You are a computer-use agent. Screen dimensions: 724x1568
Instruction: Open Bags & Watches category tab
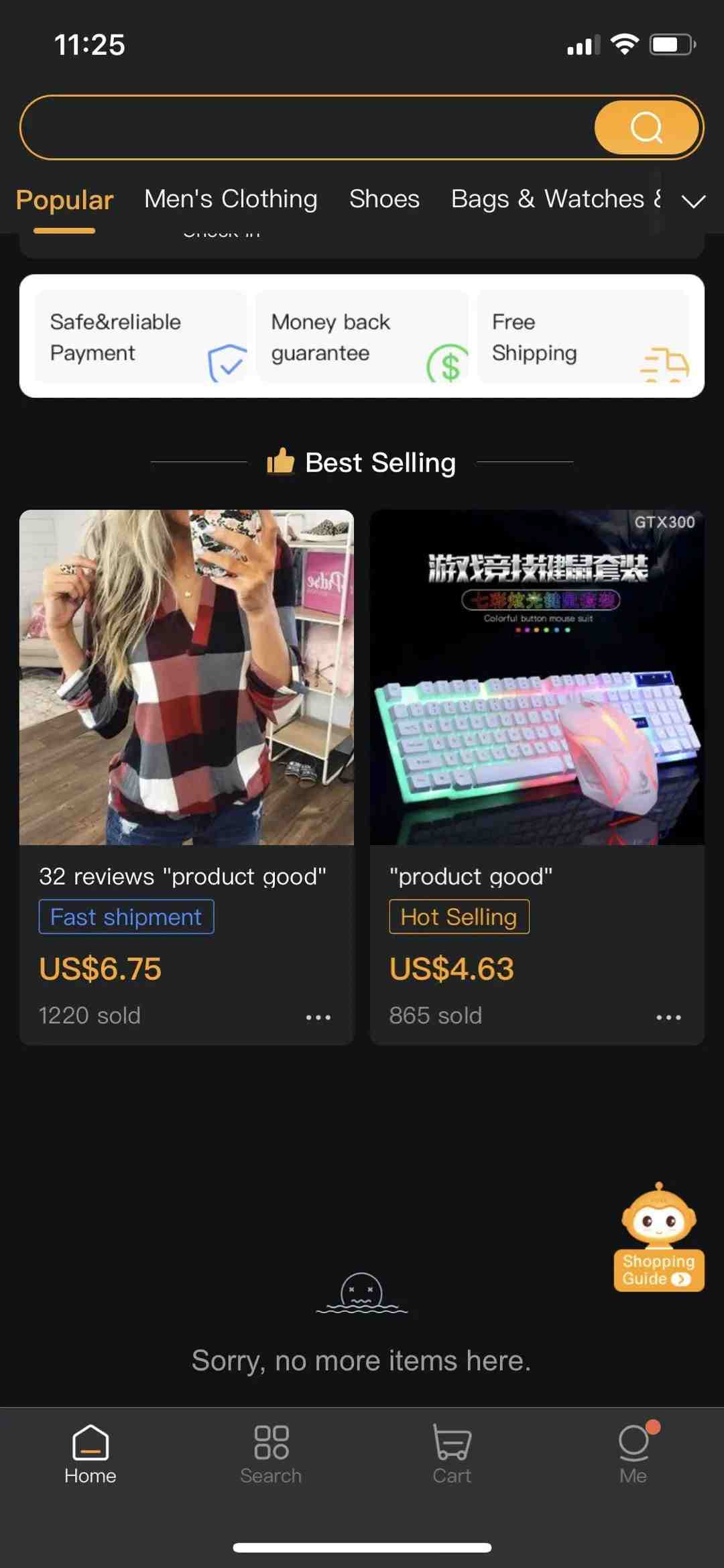pos(550,199)
